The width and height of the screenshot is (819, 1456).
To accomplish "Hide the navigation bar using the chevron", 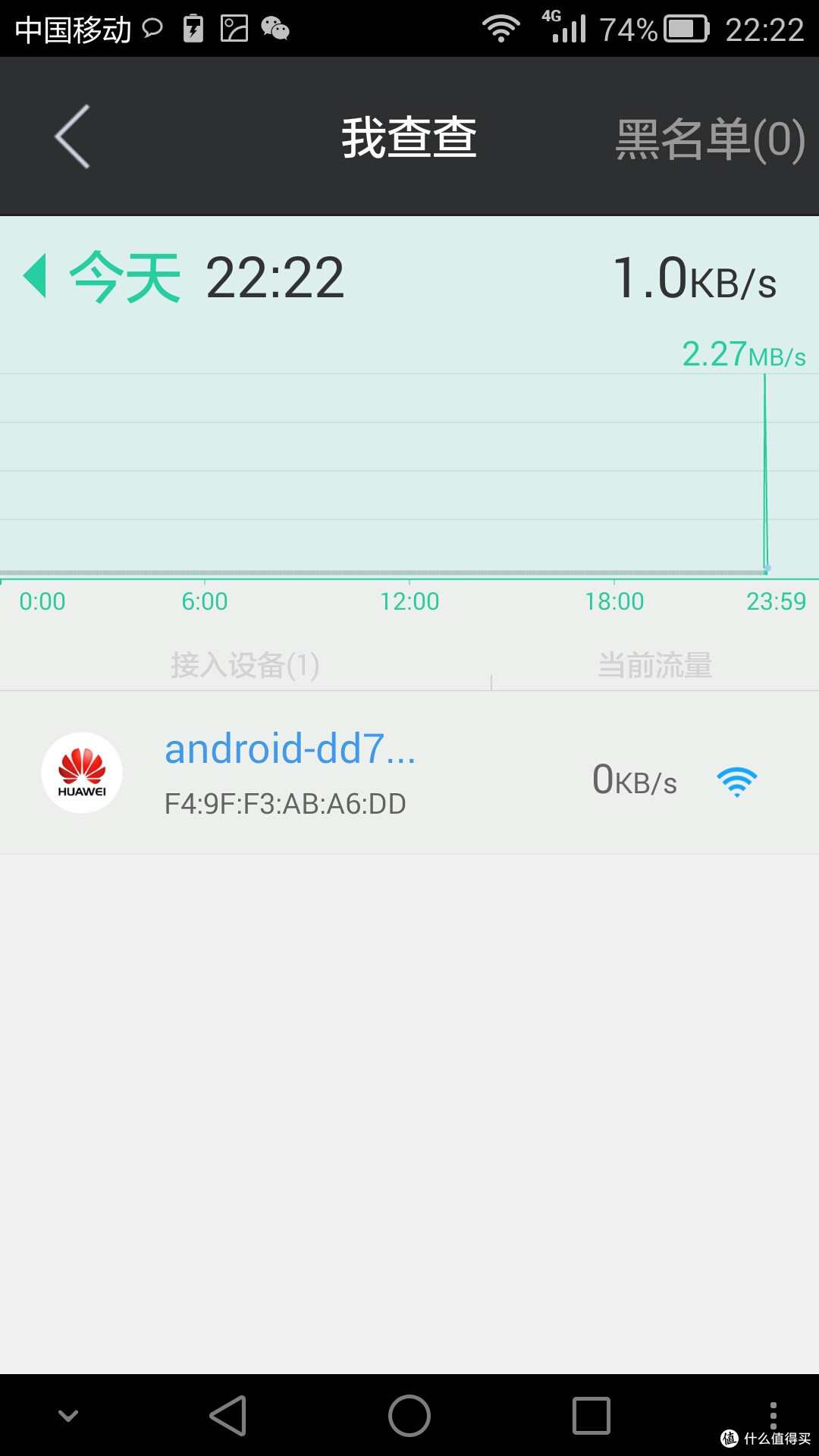I will coord(68,1416).
